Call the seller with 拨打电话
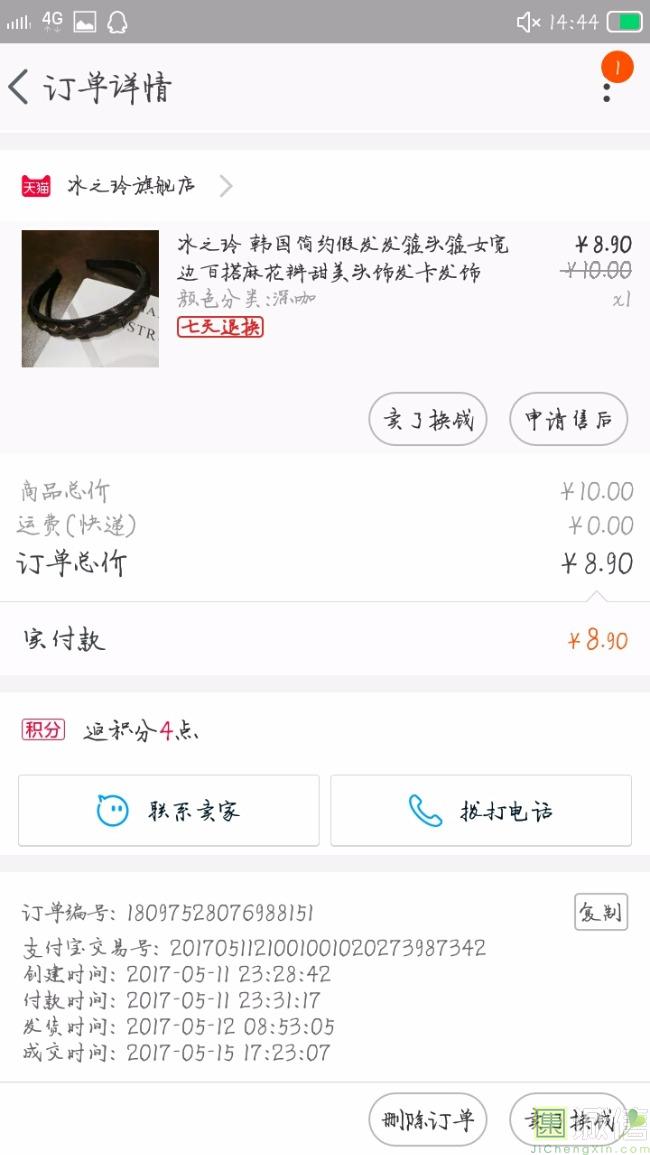 (481, 810)
